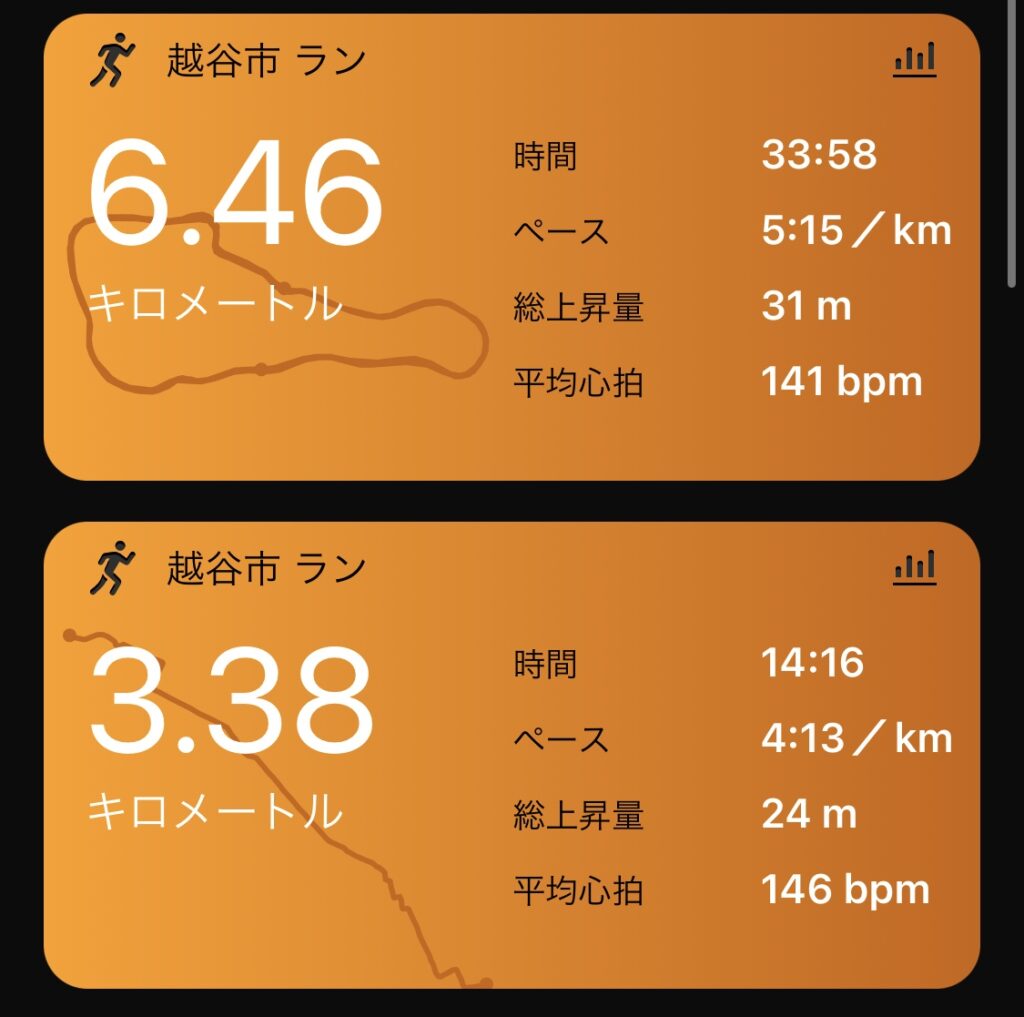View the stats chart icon on the 3.38 km run
Image resolution: width=1024 pixels, height=1017 pixels.
[x=914, y=568]
